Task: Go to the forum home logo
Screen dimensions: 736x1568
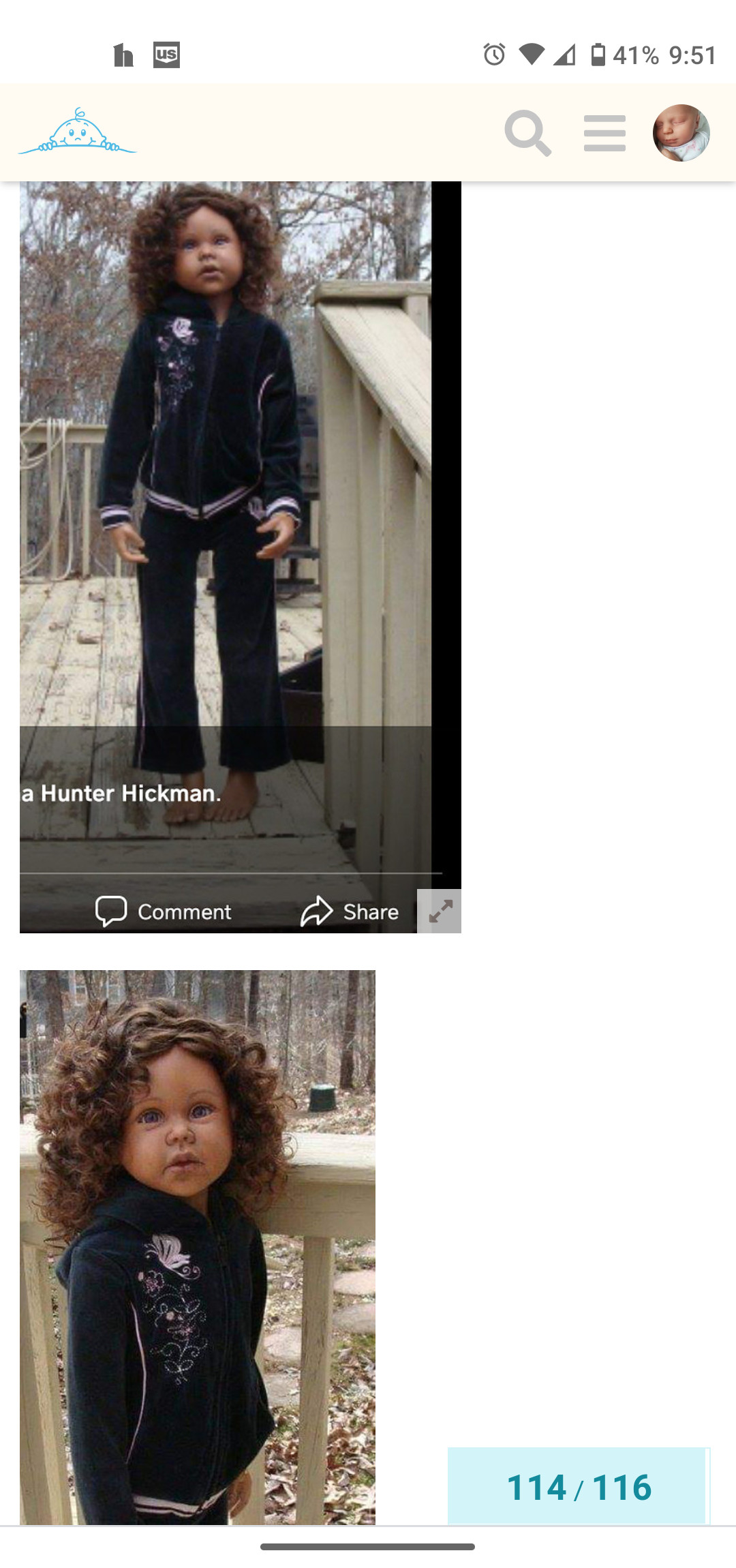Action: 78,132
